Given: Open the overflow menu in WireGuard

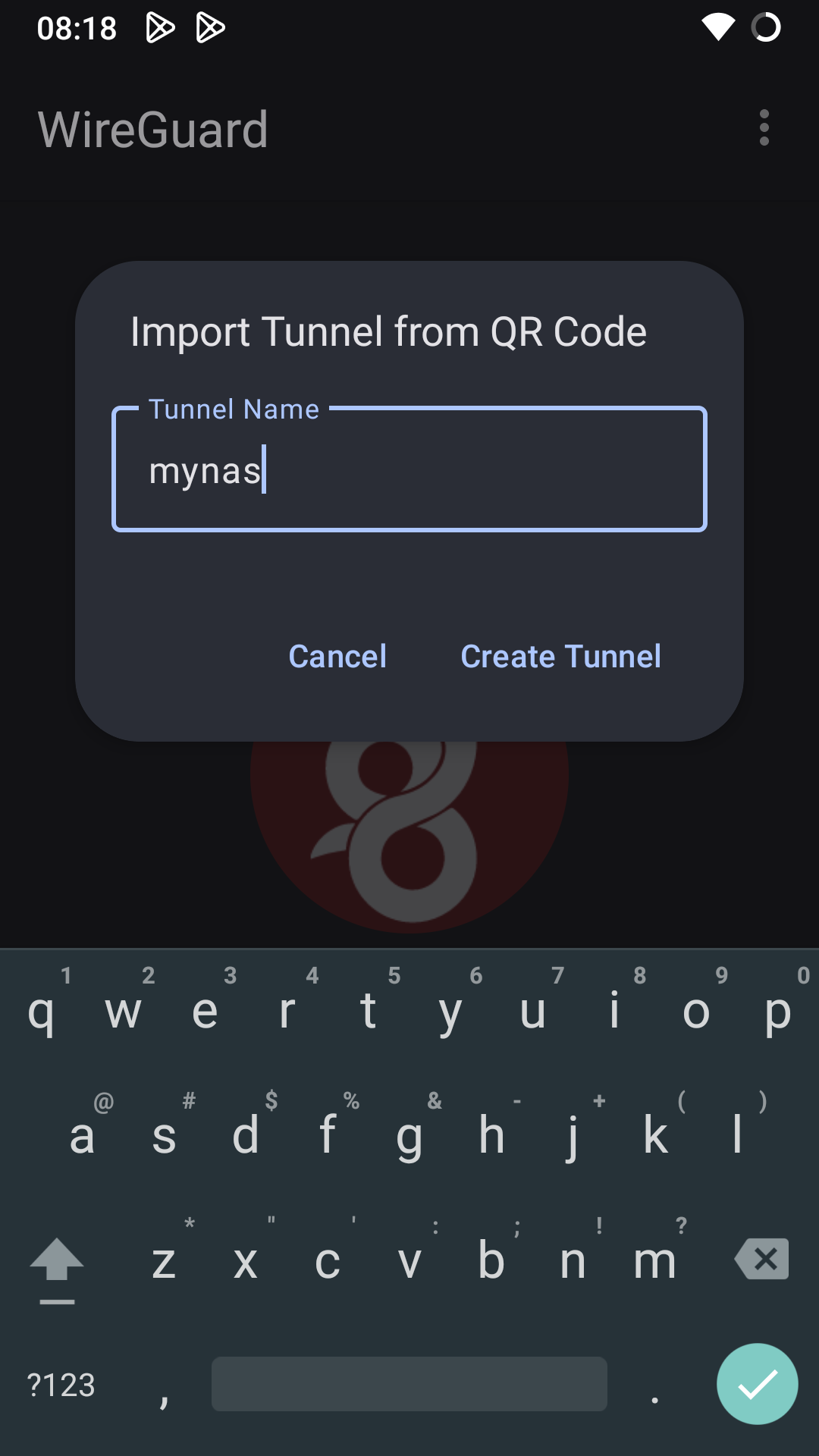Looking at the screenshot, I should [764, 128].
